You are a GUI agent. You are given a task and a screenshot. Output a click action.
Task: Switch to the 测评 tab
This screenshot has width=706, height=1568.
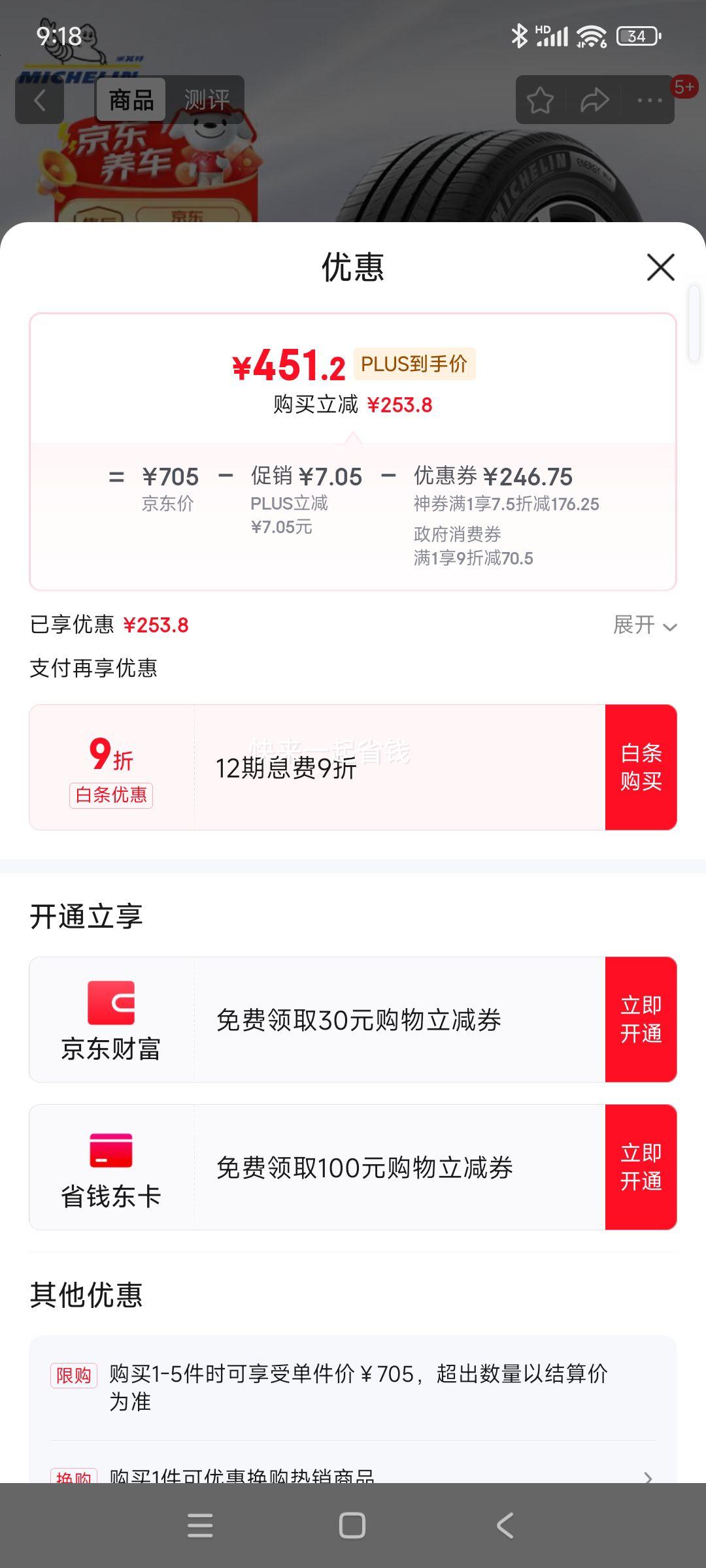tap(207, 101)
